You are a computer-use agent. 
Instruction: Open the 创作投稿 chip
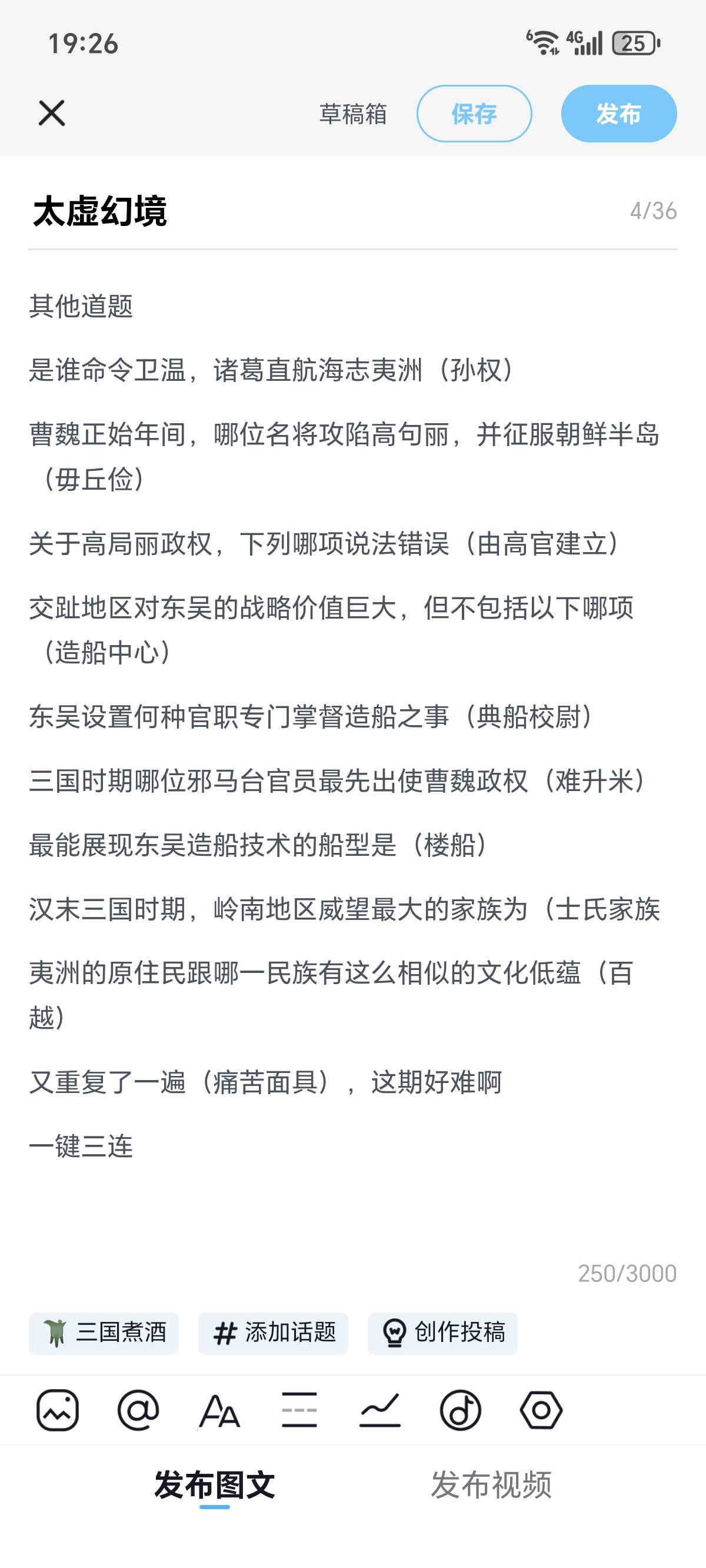[442, 1334]
